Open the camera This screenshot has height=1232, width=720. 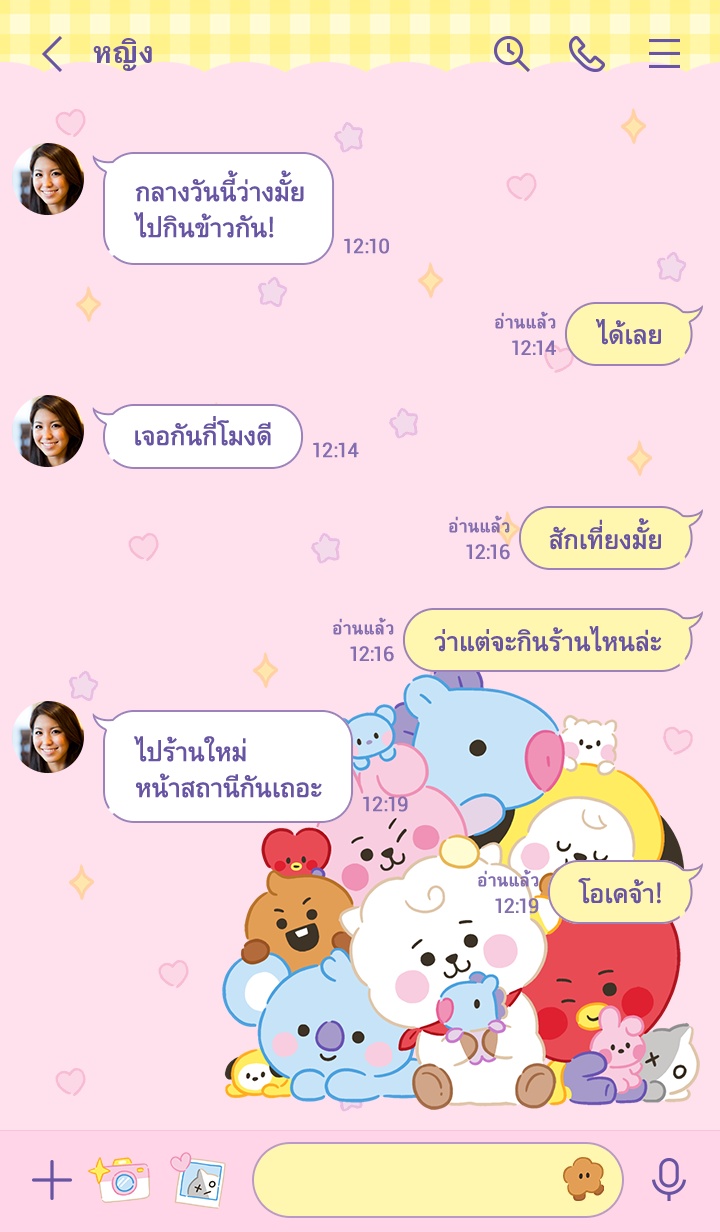[x=121, y=1180]
